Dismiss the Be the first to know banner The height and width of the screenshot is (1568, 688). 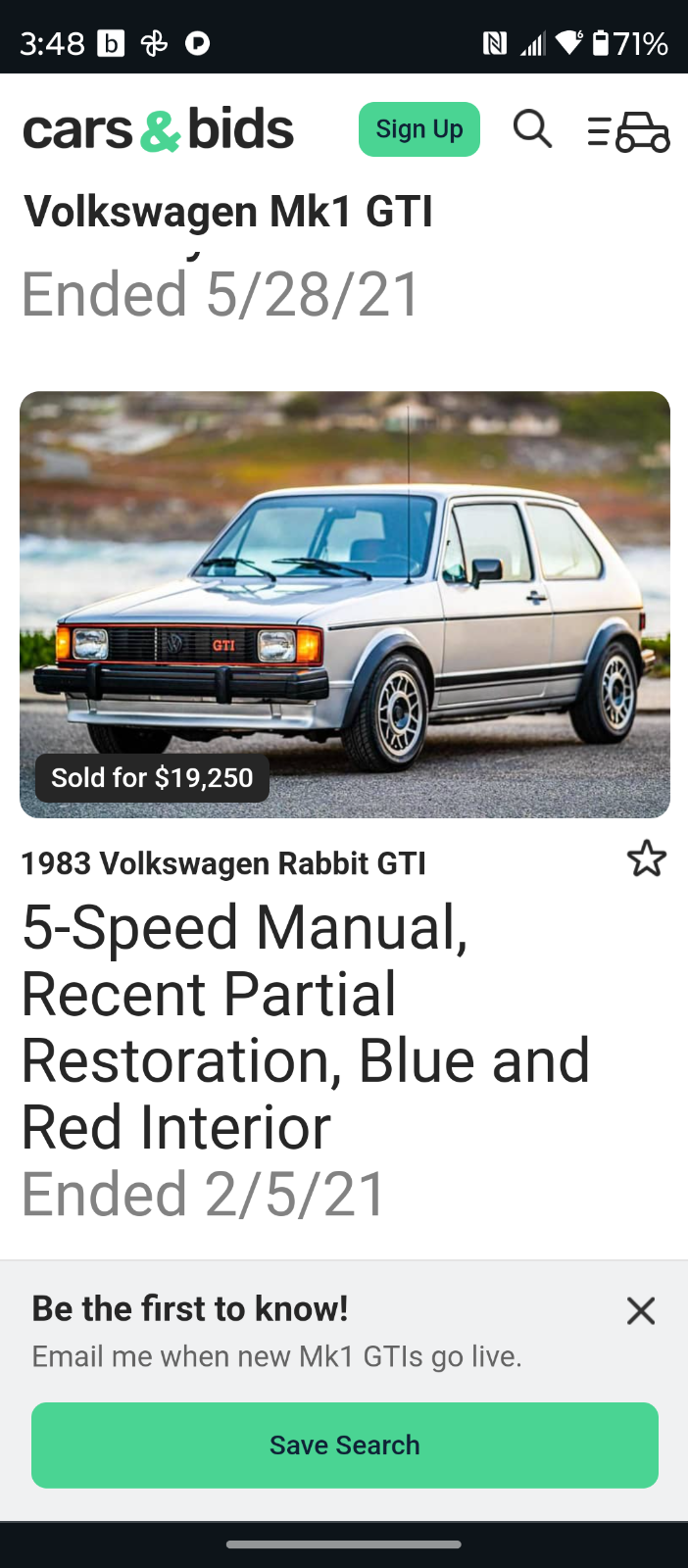tap(641, 1310)
